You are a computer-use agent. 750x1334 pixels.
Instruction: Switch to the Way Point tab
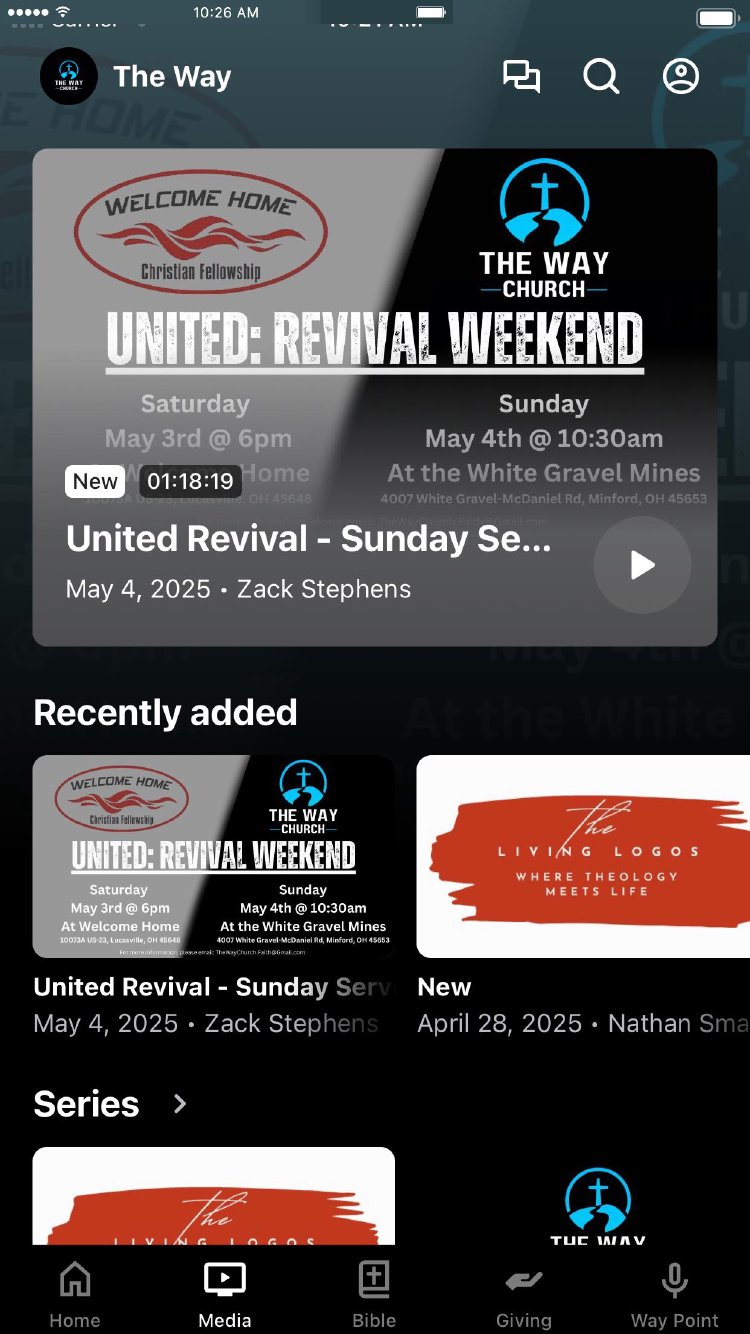click(674, 1294)
